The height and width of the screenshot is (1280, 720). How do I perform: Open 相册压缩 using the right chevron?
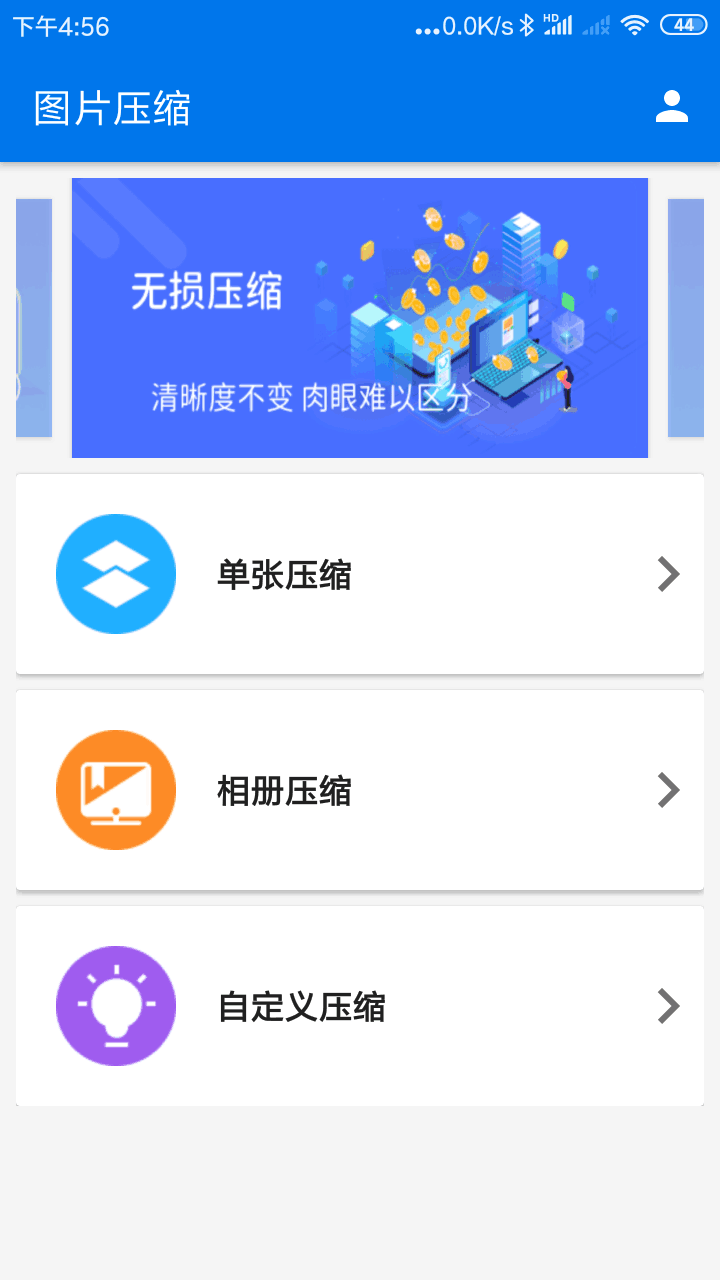click(667, 789)
